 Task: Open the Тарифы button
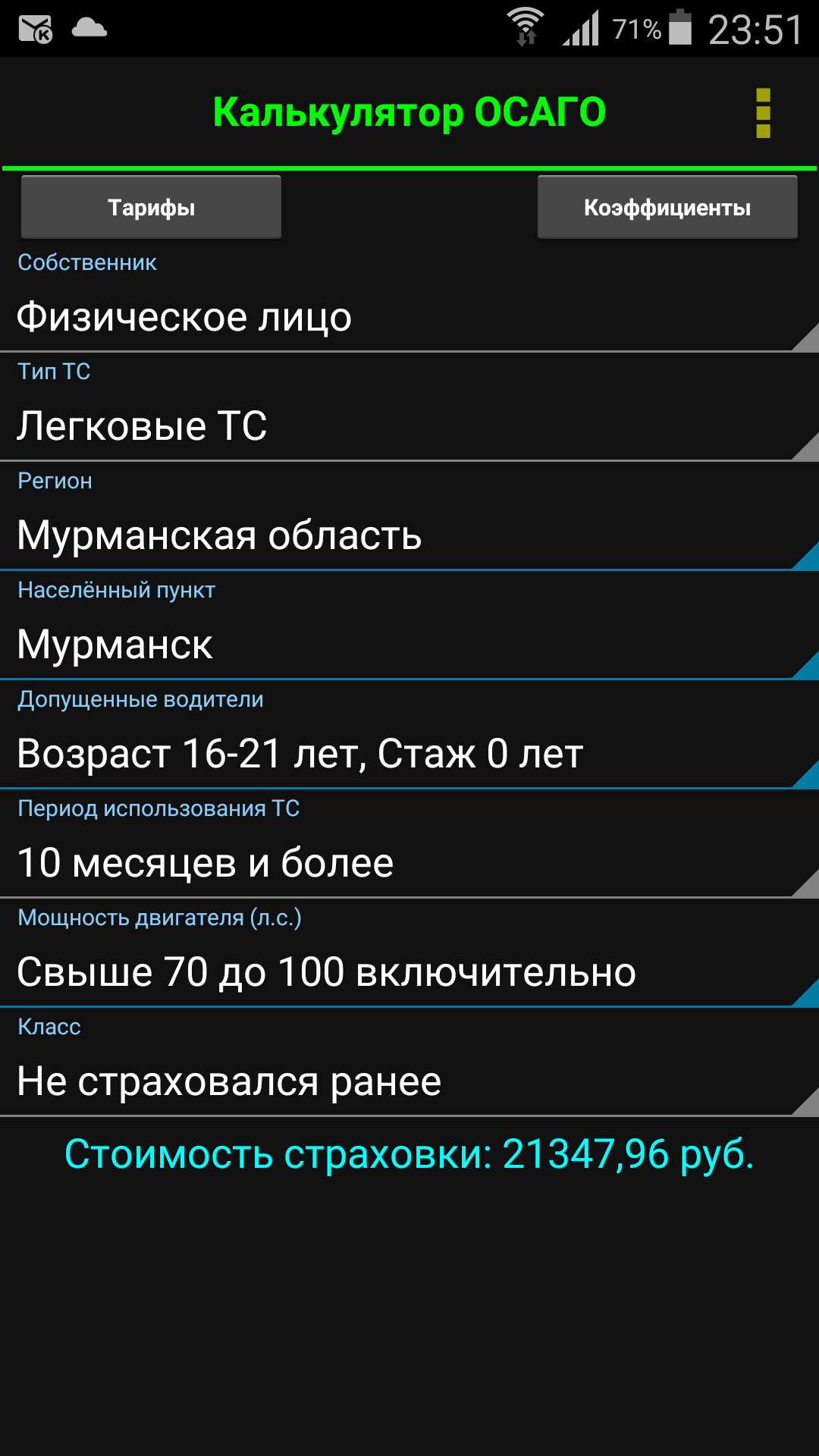151,207
